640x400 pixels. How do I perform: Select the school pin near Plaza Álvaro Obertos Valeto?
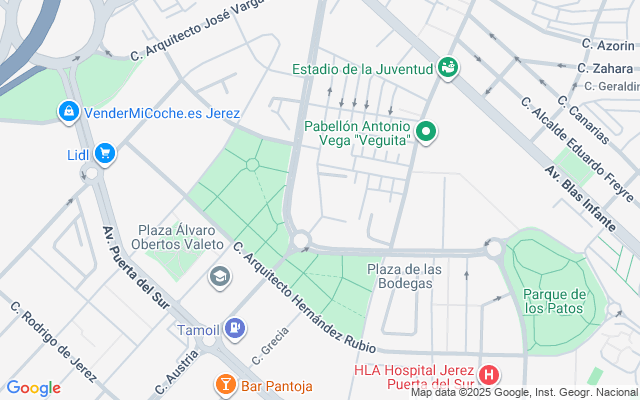219,275
